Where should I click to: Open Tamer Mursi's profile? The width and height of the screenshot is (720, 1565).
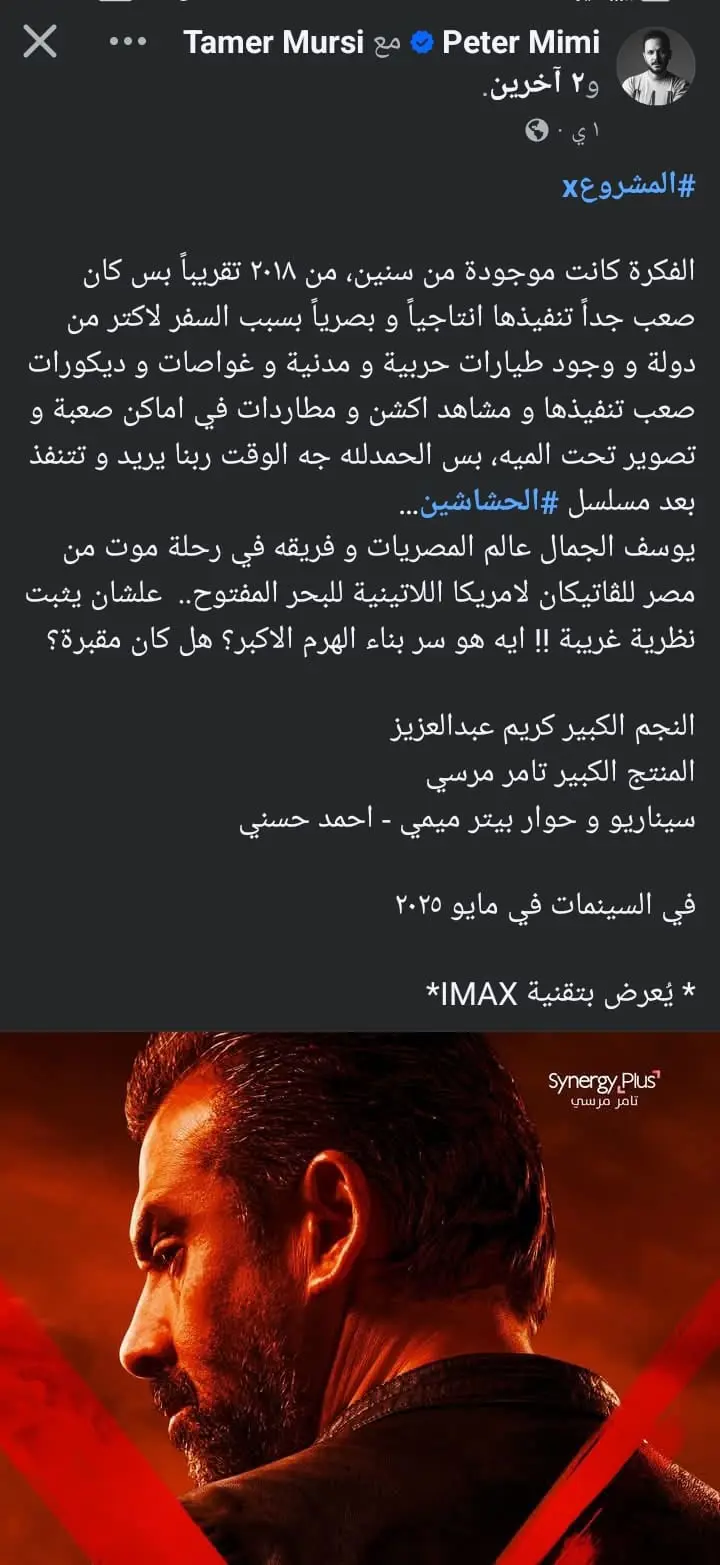[273, 43]
